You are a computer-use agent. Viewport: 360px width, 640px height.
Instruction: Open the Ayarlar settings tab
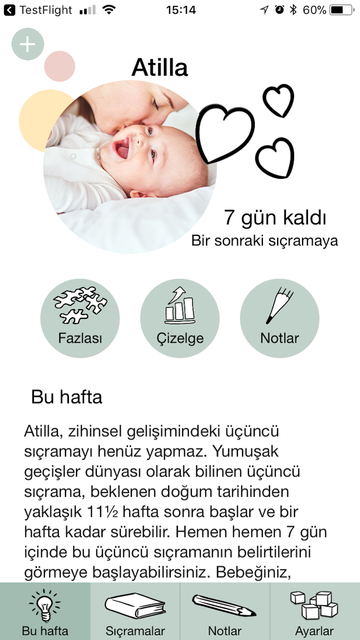coord(315,611)
